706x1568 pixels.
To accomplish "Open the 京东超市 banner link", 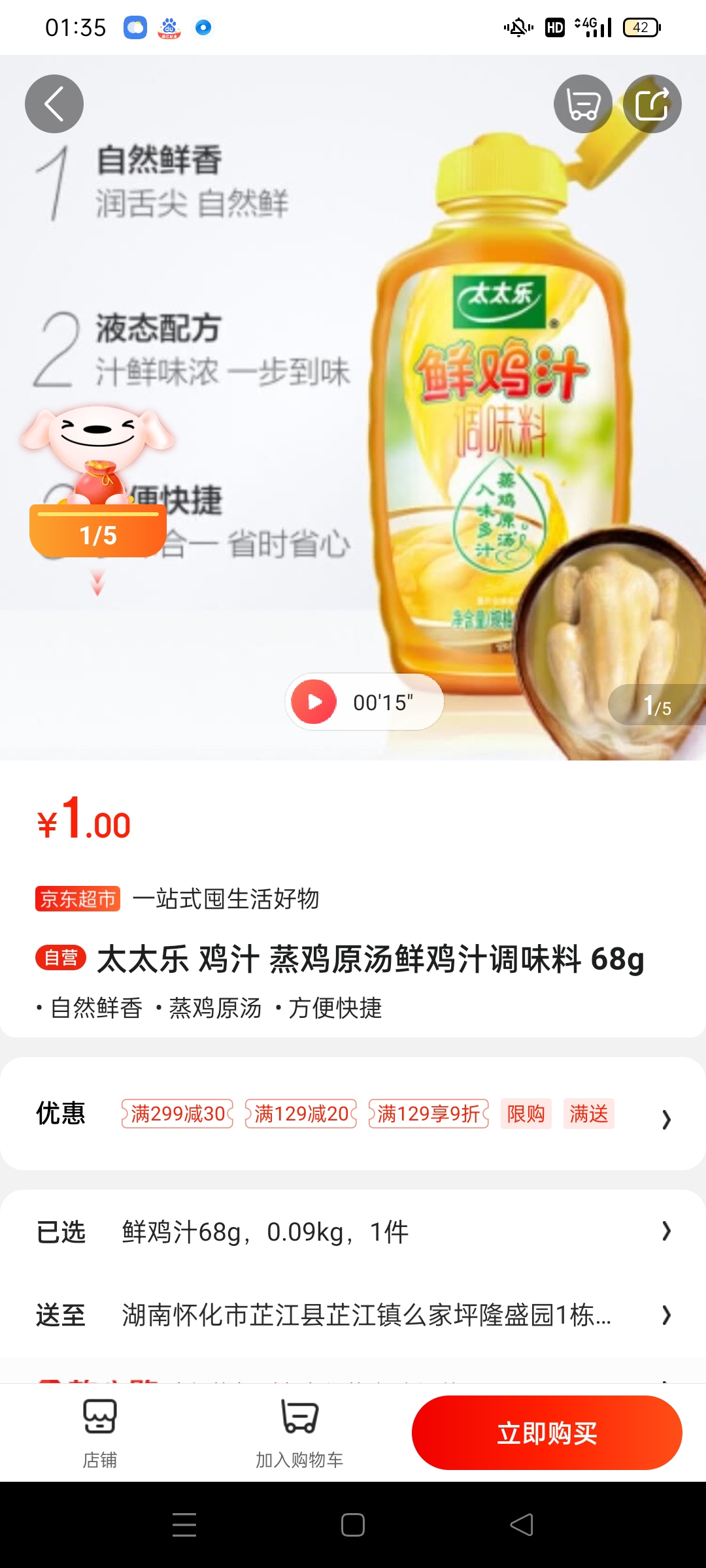I will [x=78, y=899].
